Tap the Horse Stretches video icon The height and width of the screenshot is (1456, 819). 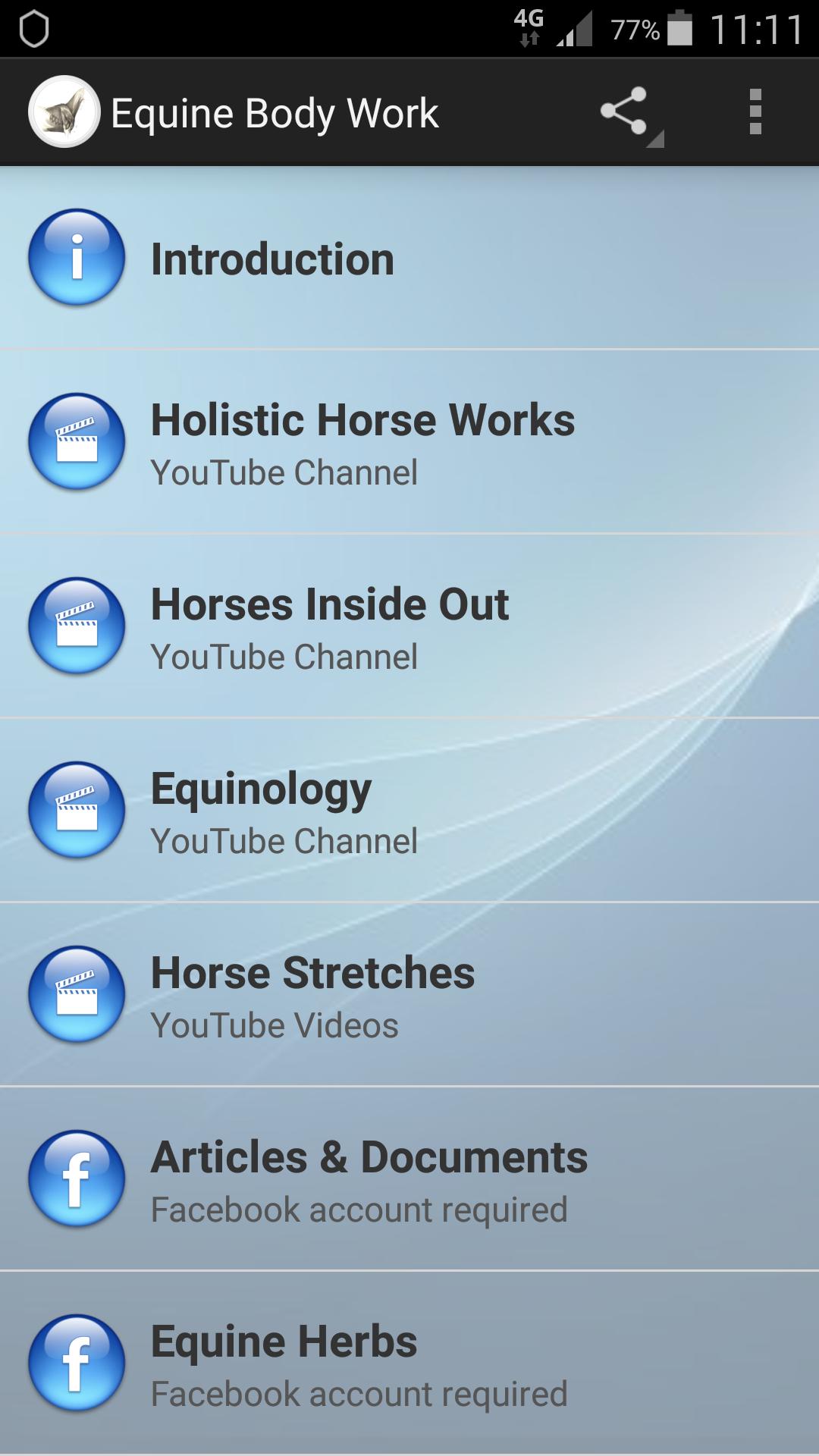click(76, 993)
